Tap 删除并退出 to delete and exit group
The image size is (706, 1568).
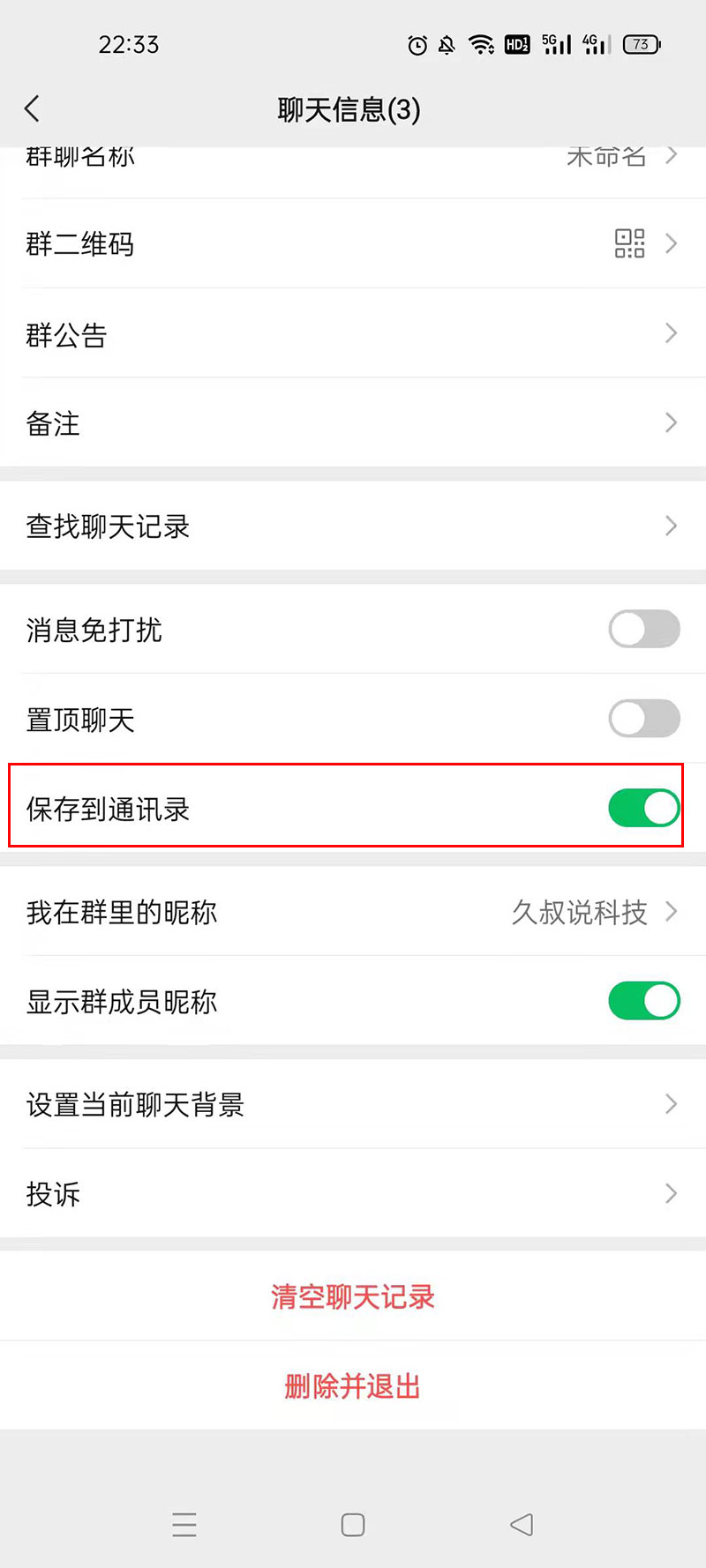click(x=353, y=1386)
